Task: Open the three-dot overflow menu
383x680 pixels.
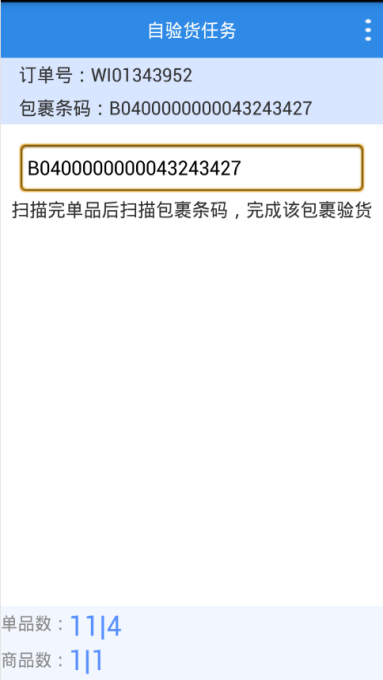Action: click(x=367, y=30)
